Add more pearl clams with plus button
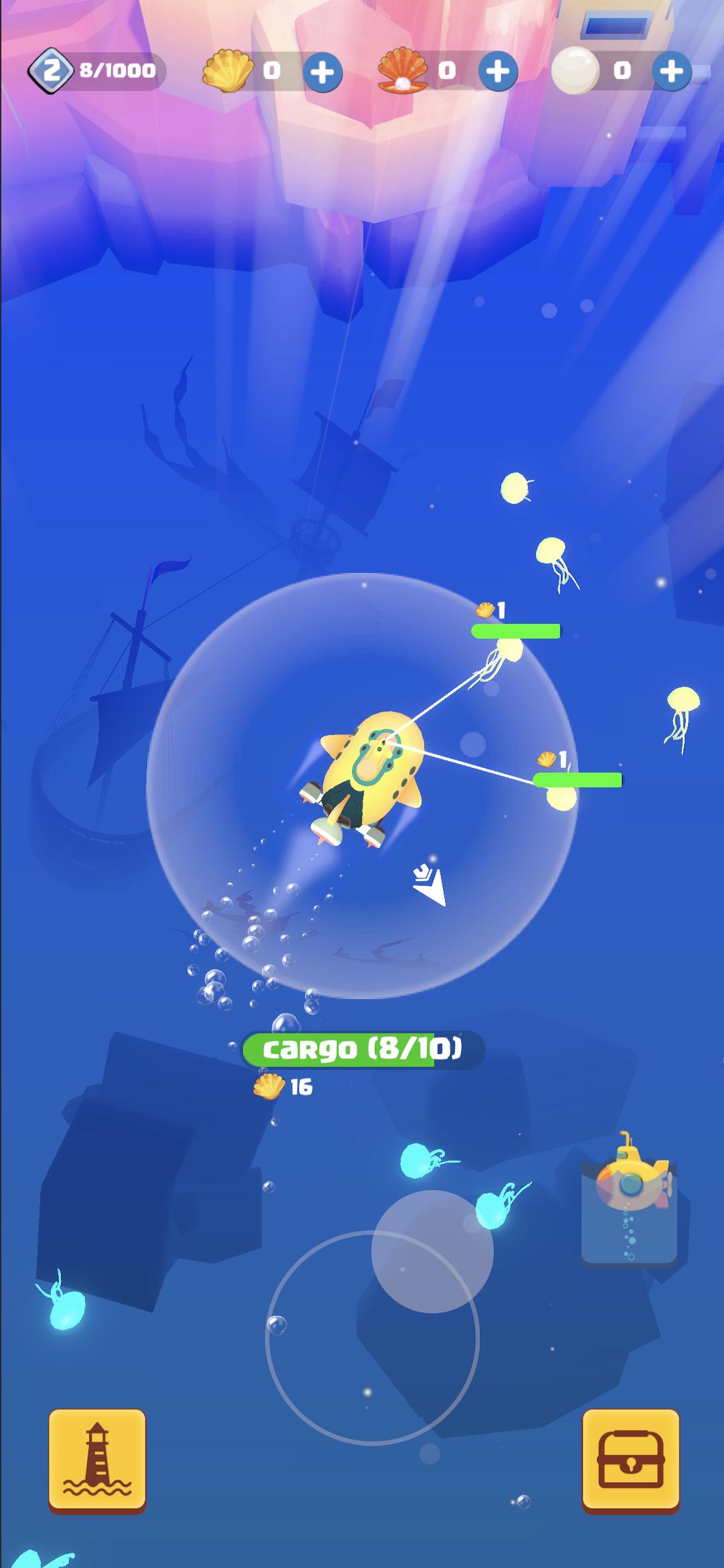This screenshot has width=724, height=1568. pyautogui.click(x=498, y=72)
